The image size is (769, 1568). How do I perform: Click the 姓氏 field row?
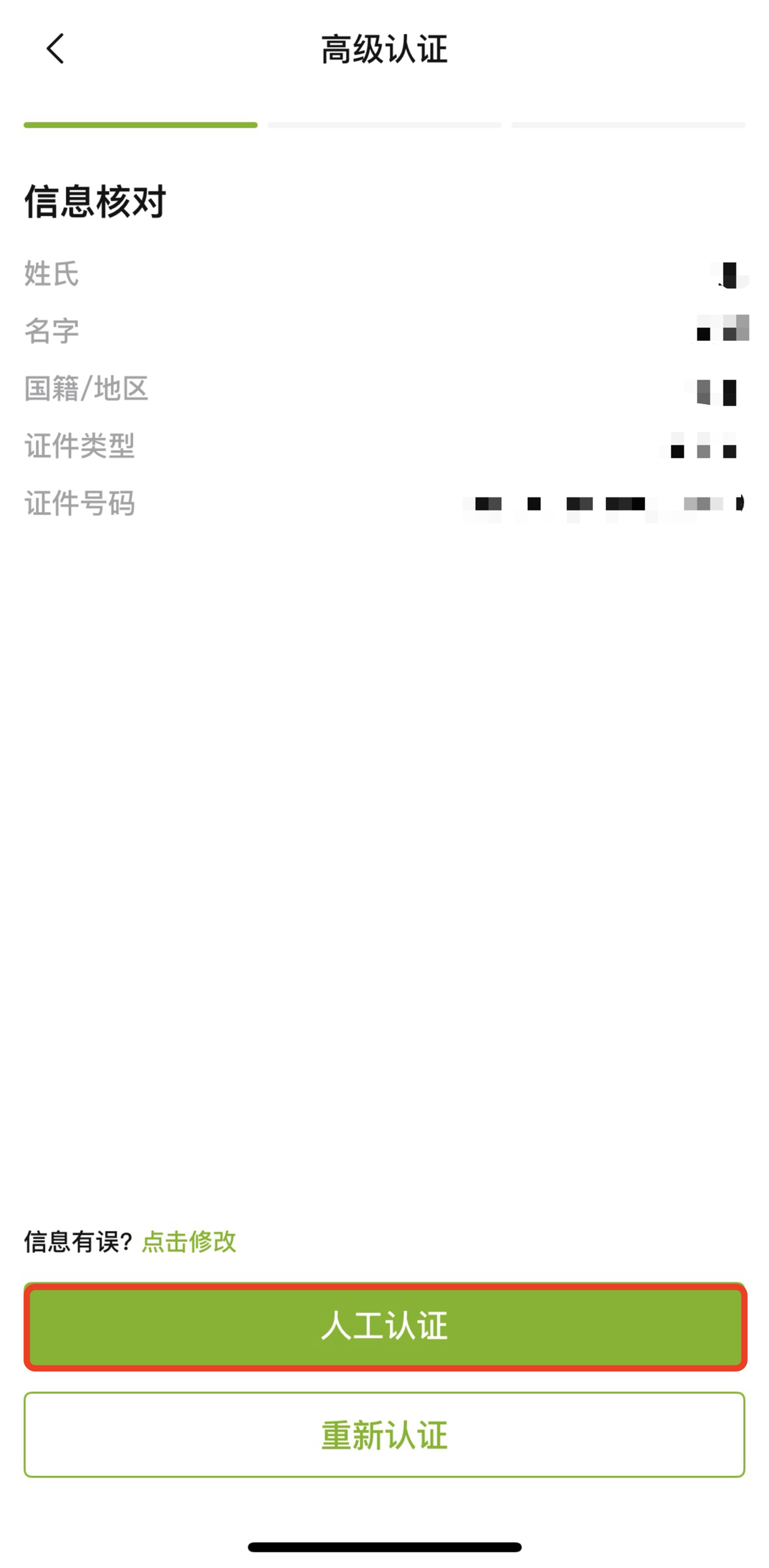52,274
